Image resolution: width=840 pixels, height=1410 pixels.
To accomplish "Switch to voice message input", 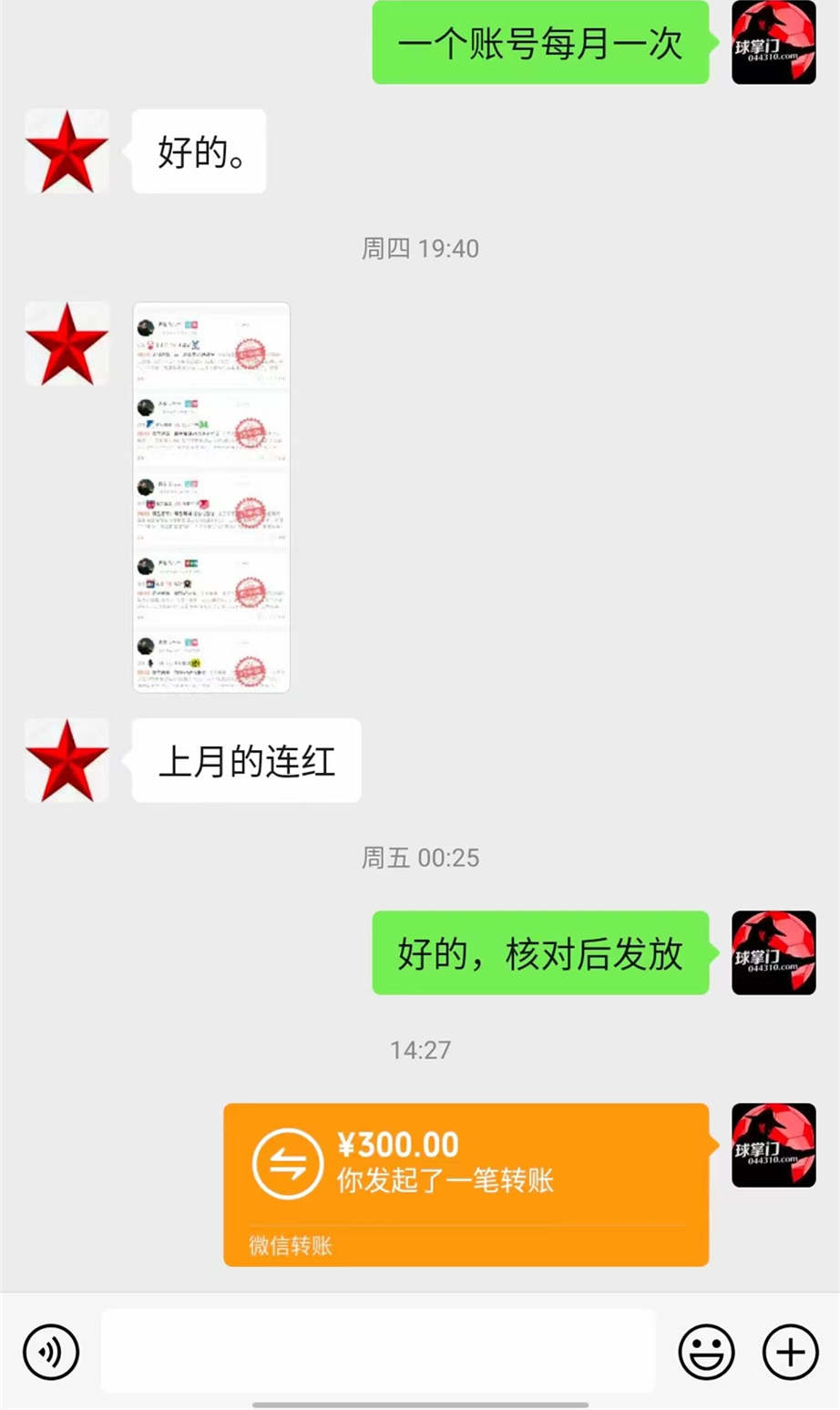I will pyautogui.click(x=51, y=1351).
